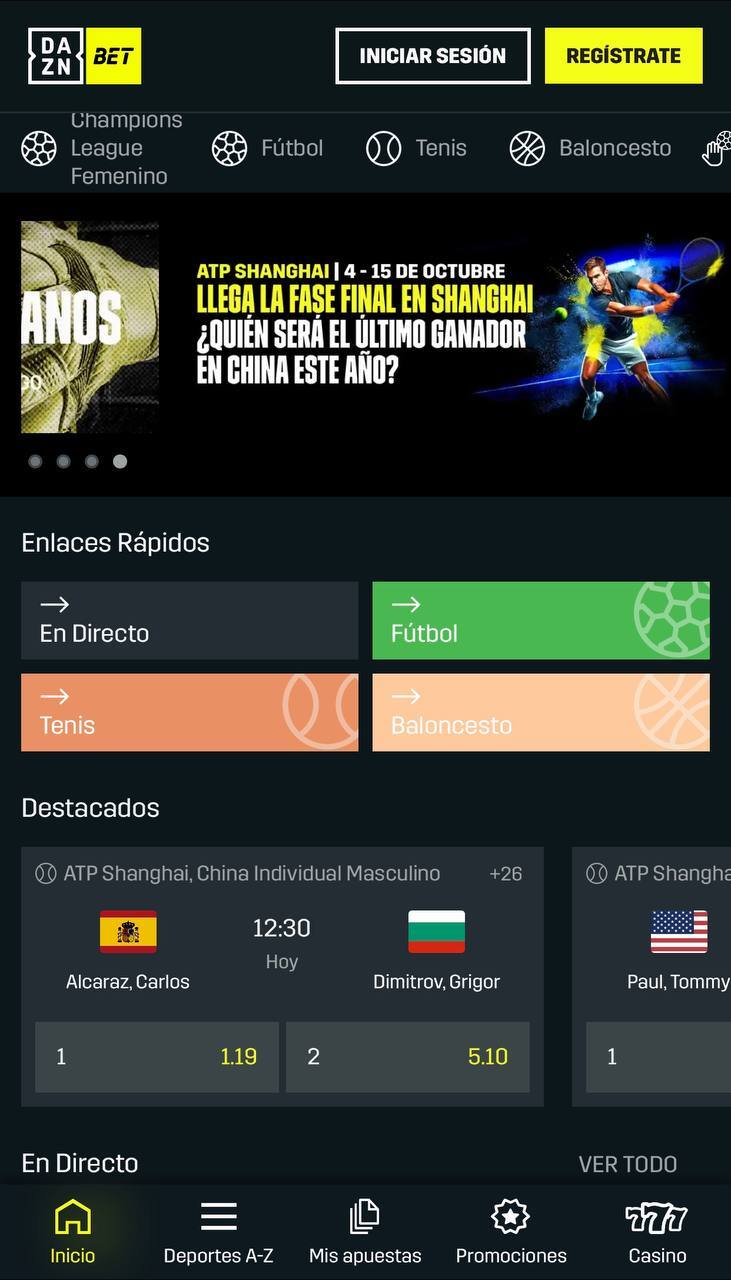
Task: Tap the Iniciar Sesión button
Action: (x=432, y=56)
